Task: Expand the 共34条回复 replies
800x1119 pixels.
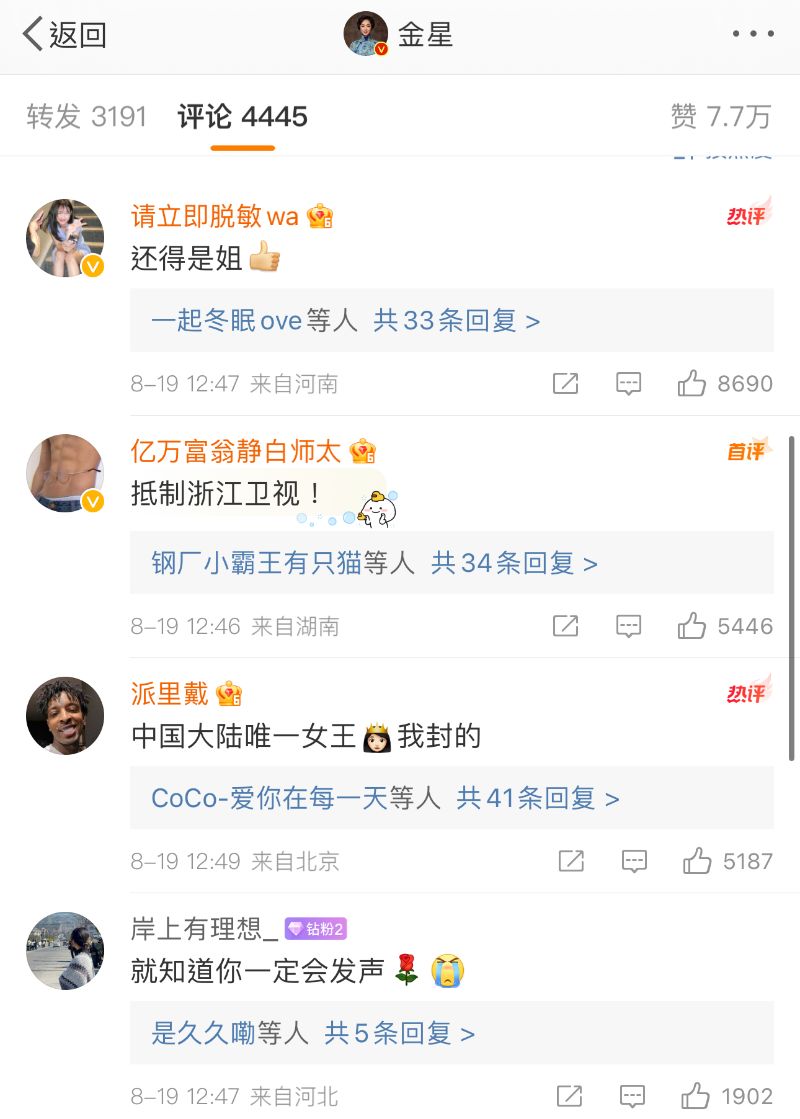Action: coord(514,563)
